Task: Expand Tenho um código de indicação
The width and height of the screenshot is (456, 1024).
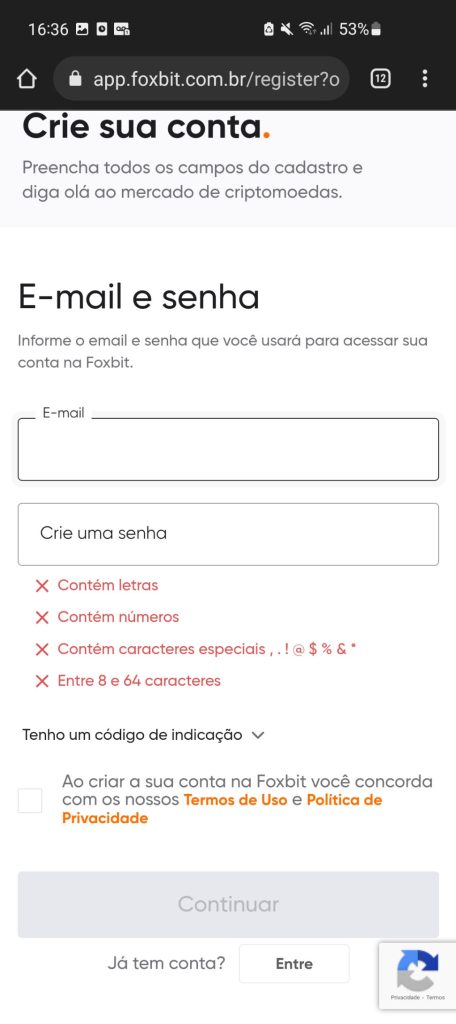Action: point(143,735)
